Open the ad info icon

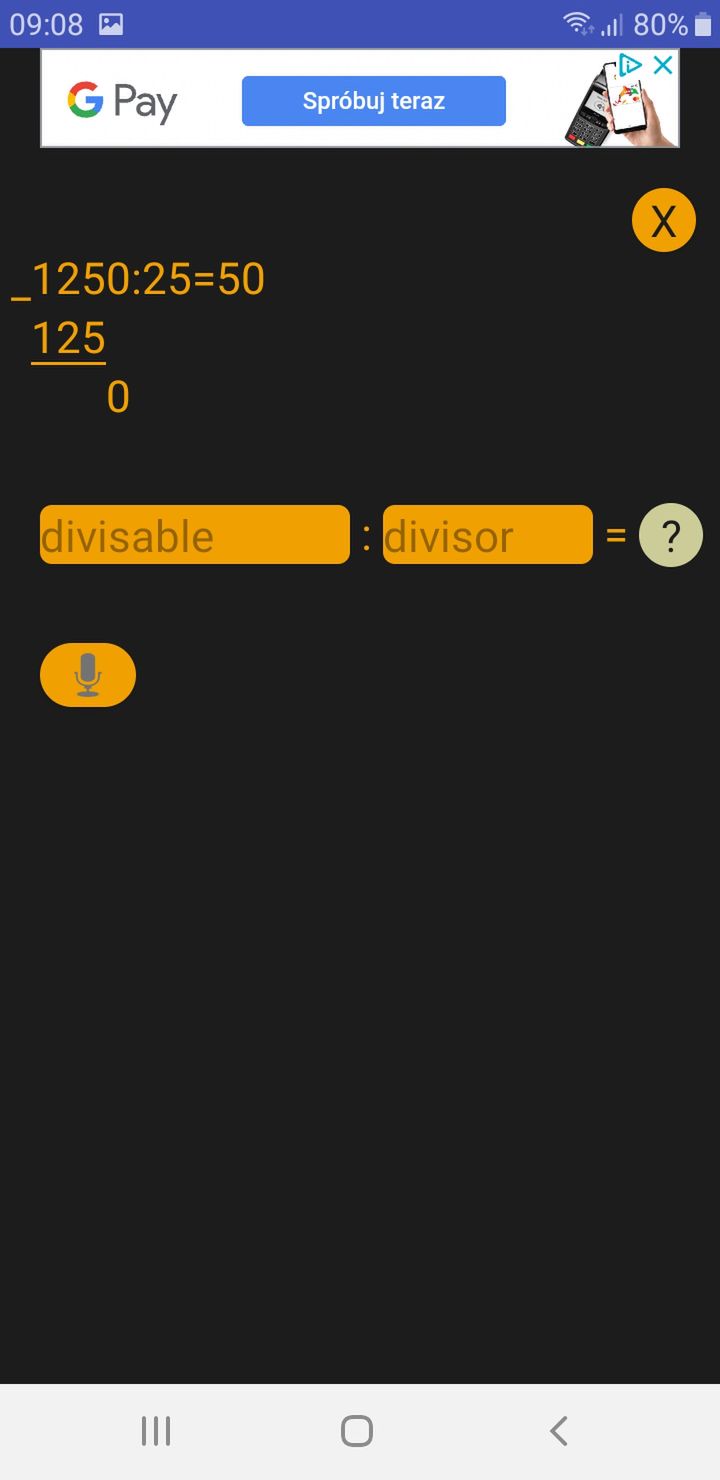pyautogui.click(x=630, y=65)
